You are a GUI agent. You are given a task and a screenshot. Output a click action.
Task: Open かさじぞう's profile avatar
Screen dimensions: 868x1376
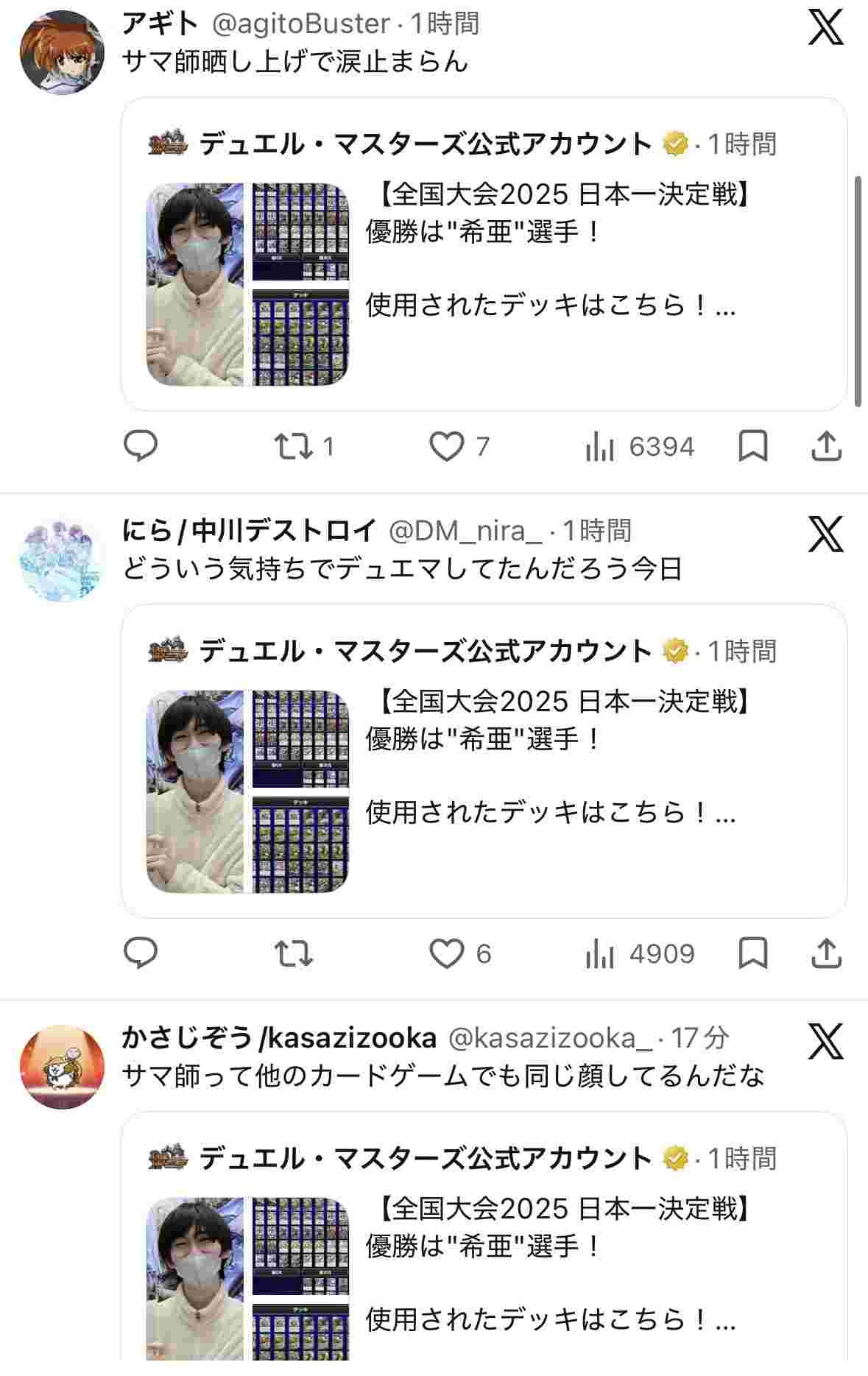click(x=61, y=1067)
